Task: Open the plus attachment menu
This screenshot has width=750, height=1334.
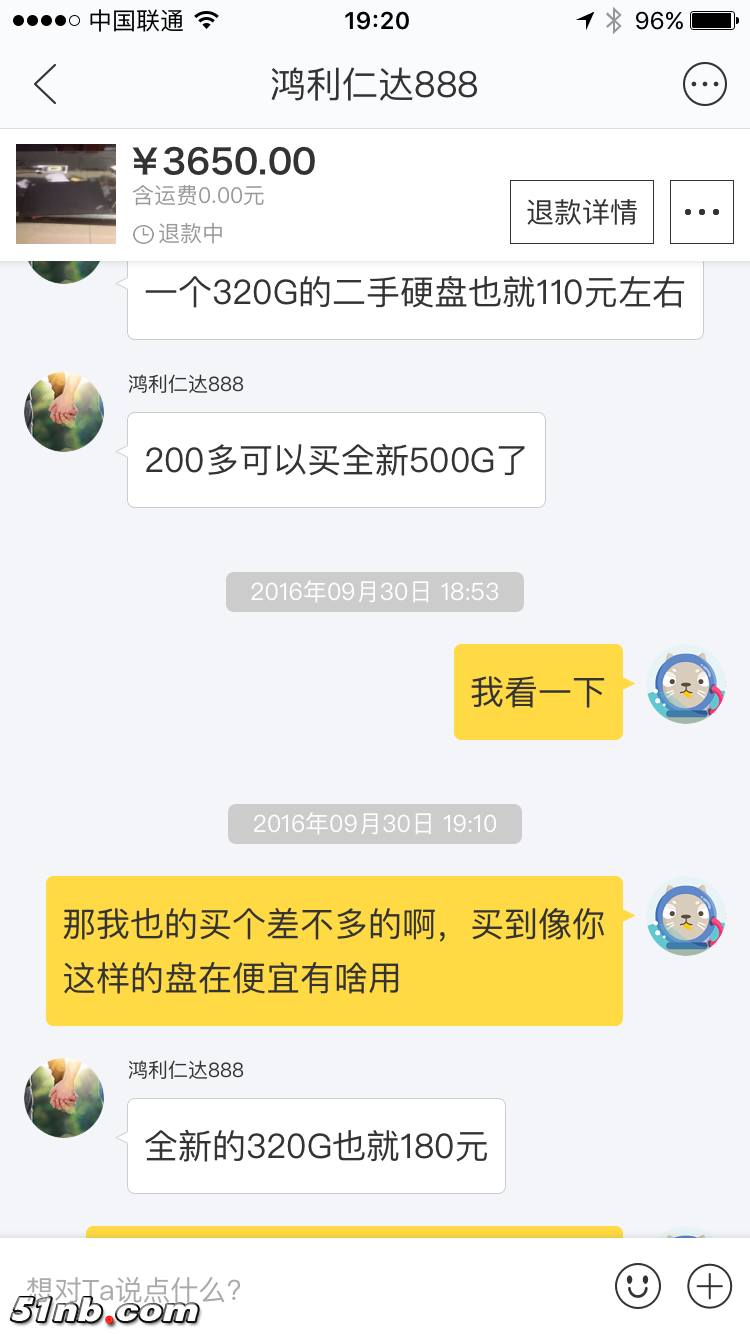Action: tap(709, 1285)
